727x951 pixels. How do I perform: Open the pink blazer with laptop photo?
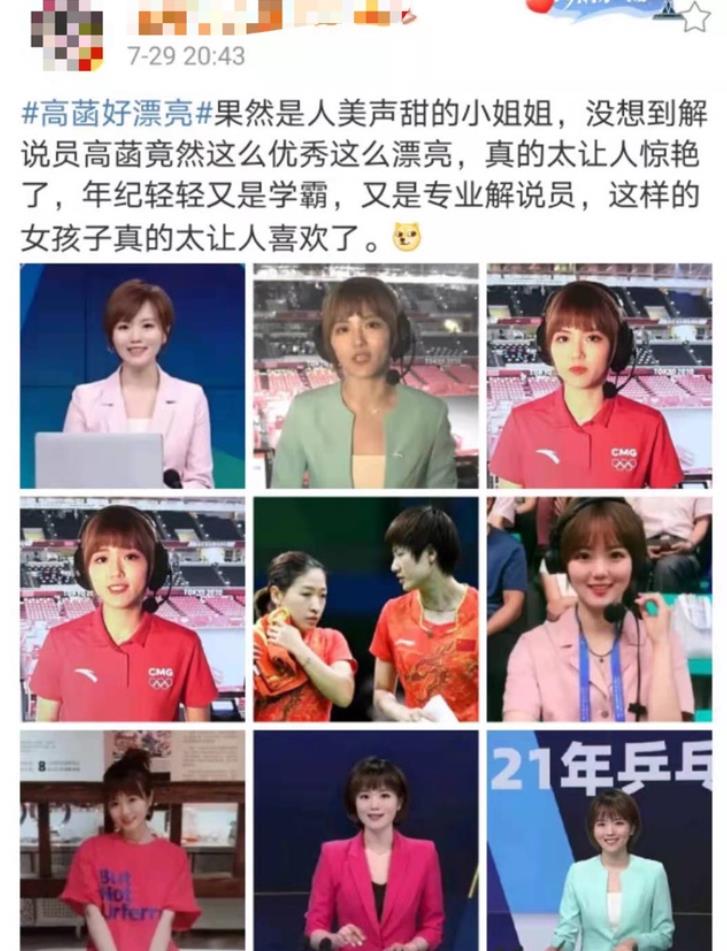(132, 376)
